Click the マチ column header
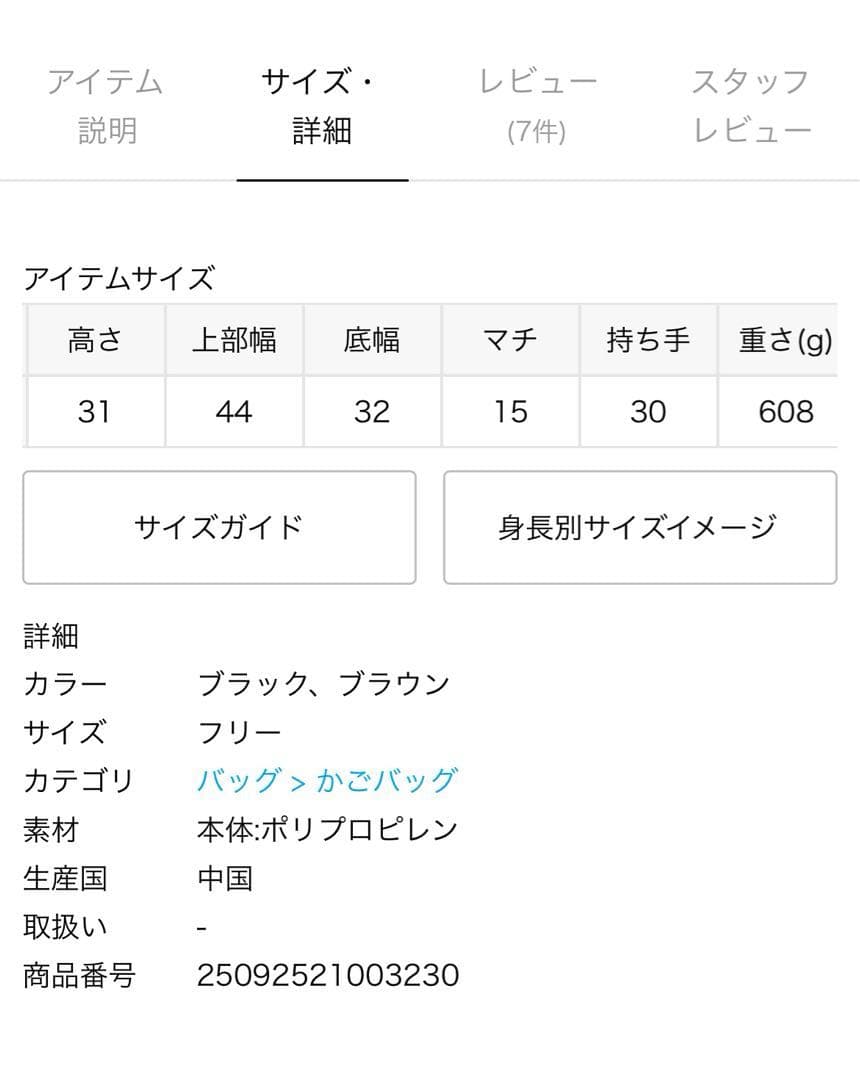The image size is (860, 1080). click(x=510, y=340)
